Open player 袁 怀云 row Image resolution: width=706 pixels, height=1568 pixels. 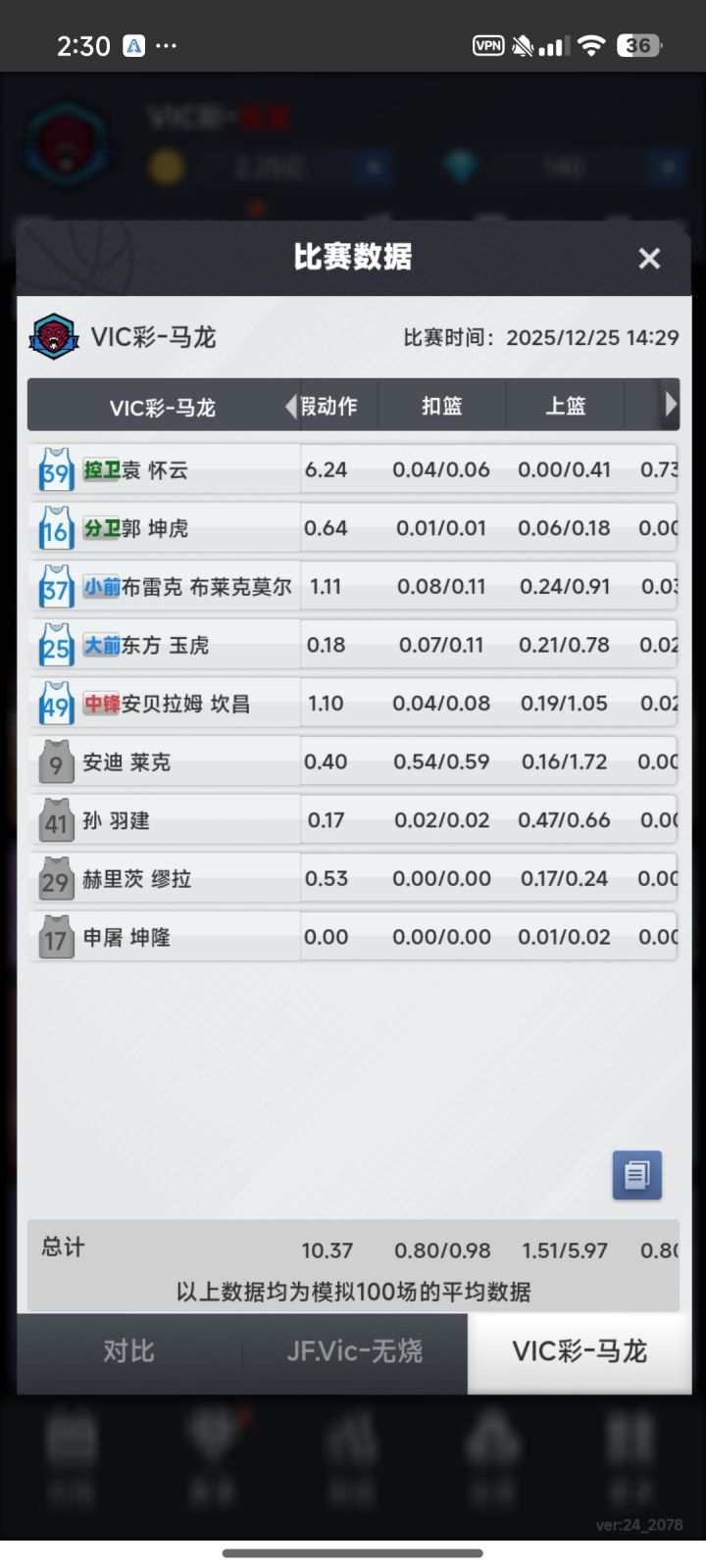(x=353, y=469)
